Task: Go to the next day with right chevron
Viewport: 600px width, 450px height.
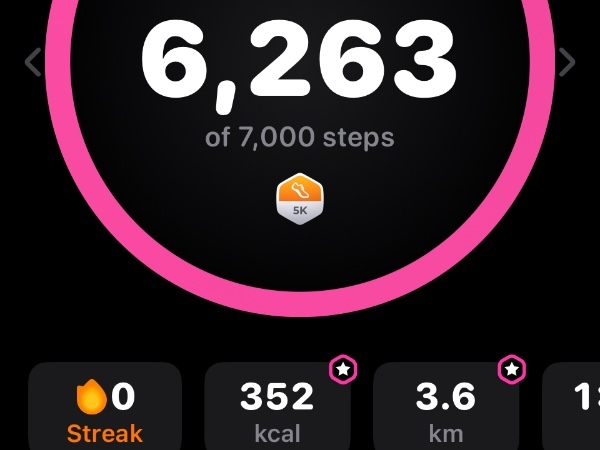Action: click(567, 62)
